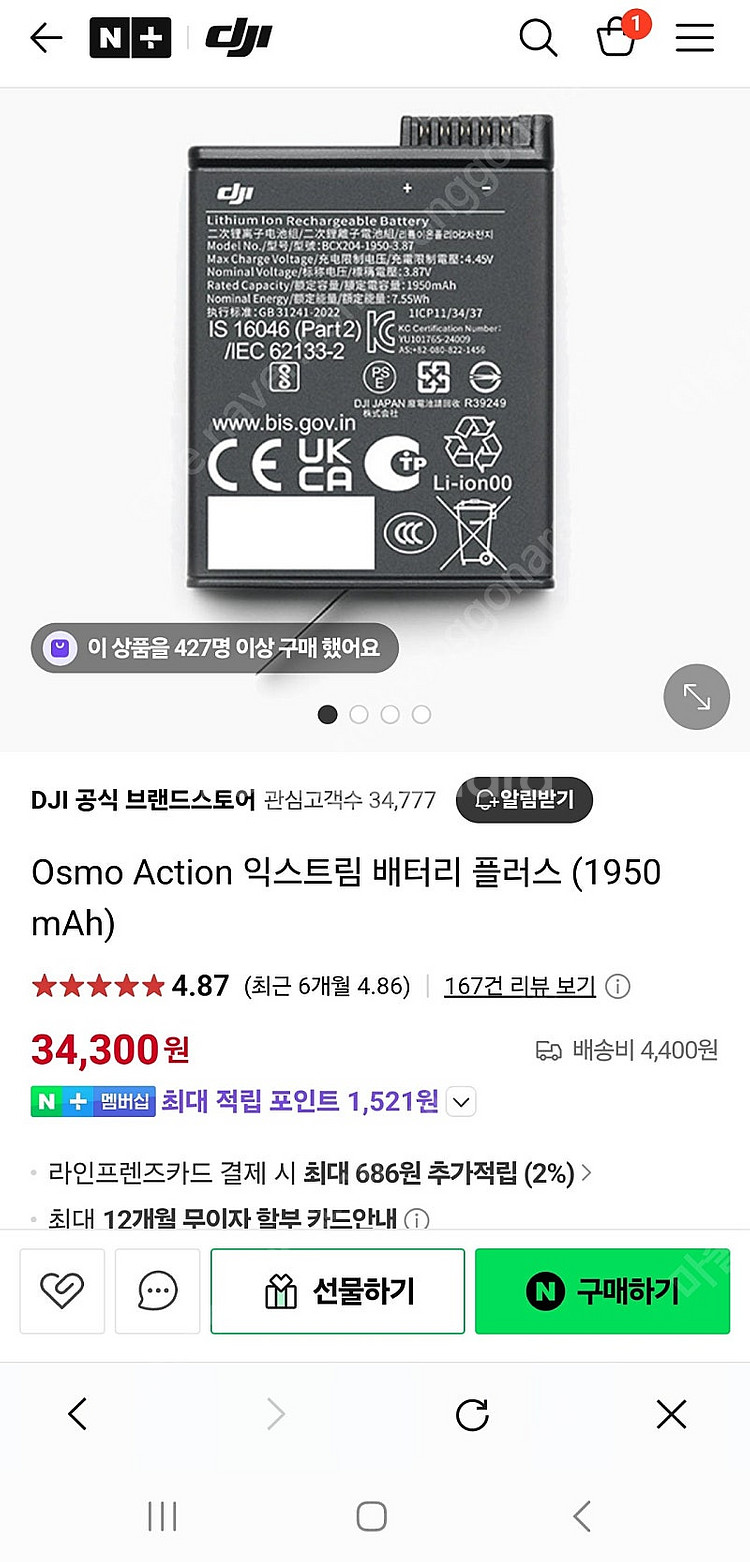This screenshot has width=750, height=1562.
Task: Reload the page in browser toolbar
Action: tap(472, 1414)
